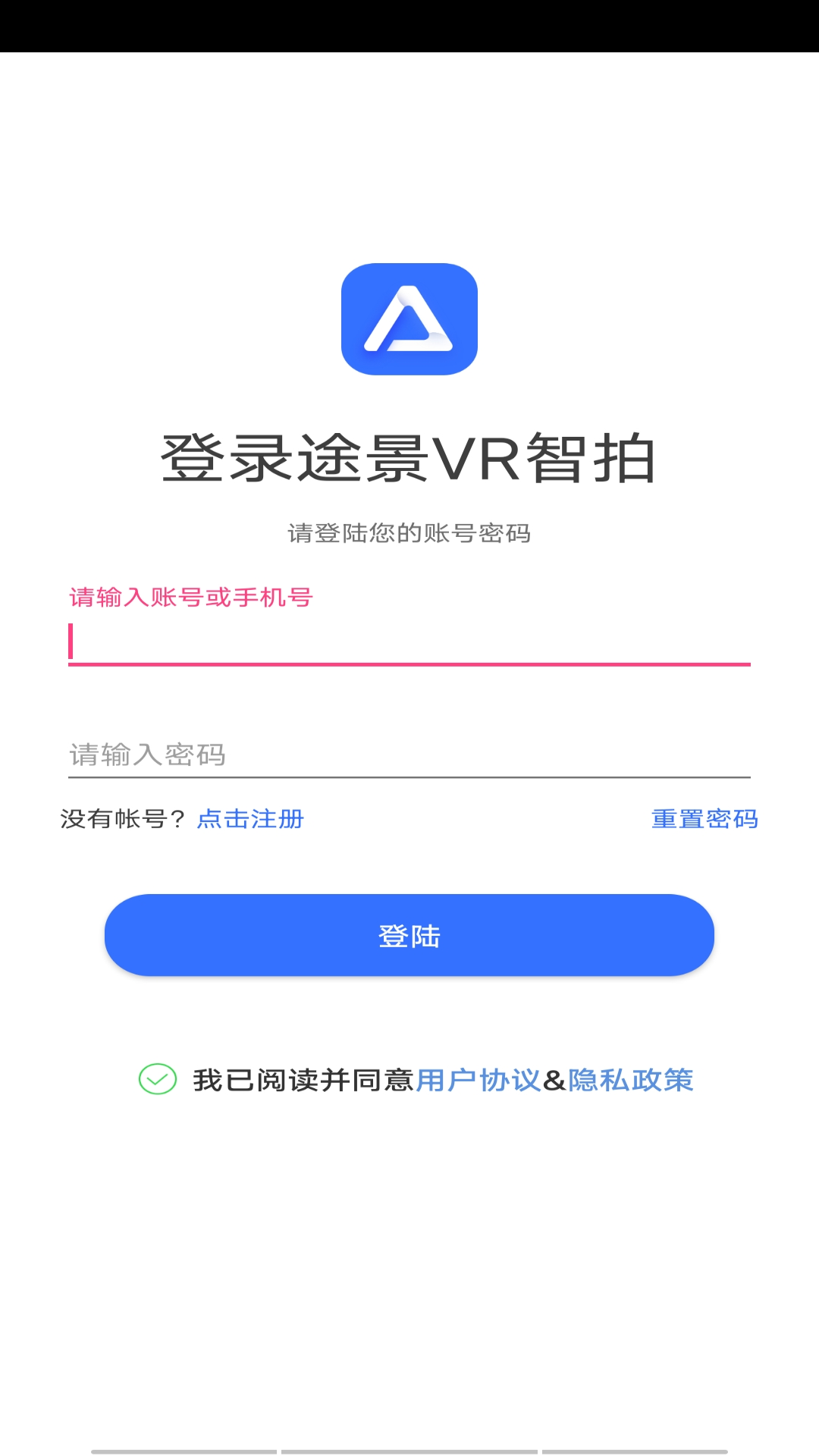The height and width of the screenshot is (1456, 819).
Task: Click the 没有帐号 registration prompt text
Action: tap(121, 819)
